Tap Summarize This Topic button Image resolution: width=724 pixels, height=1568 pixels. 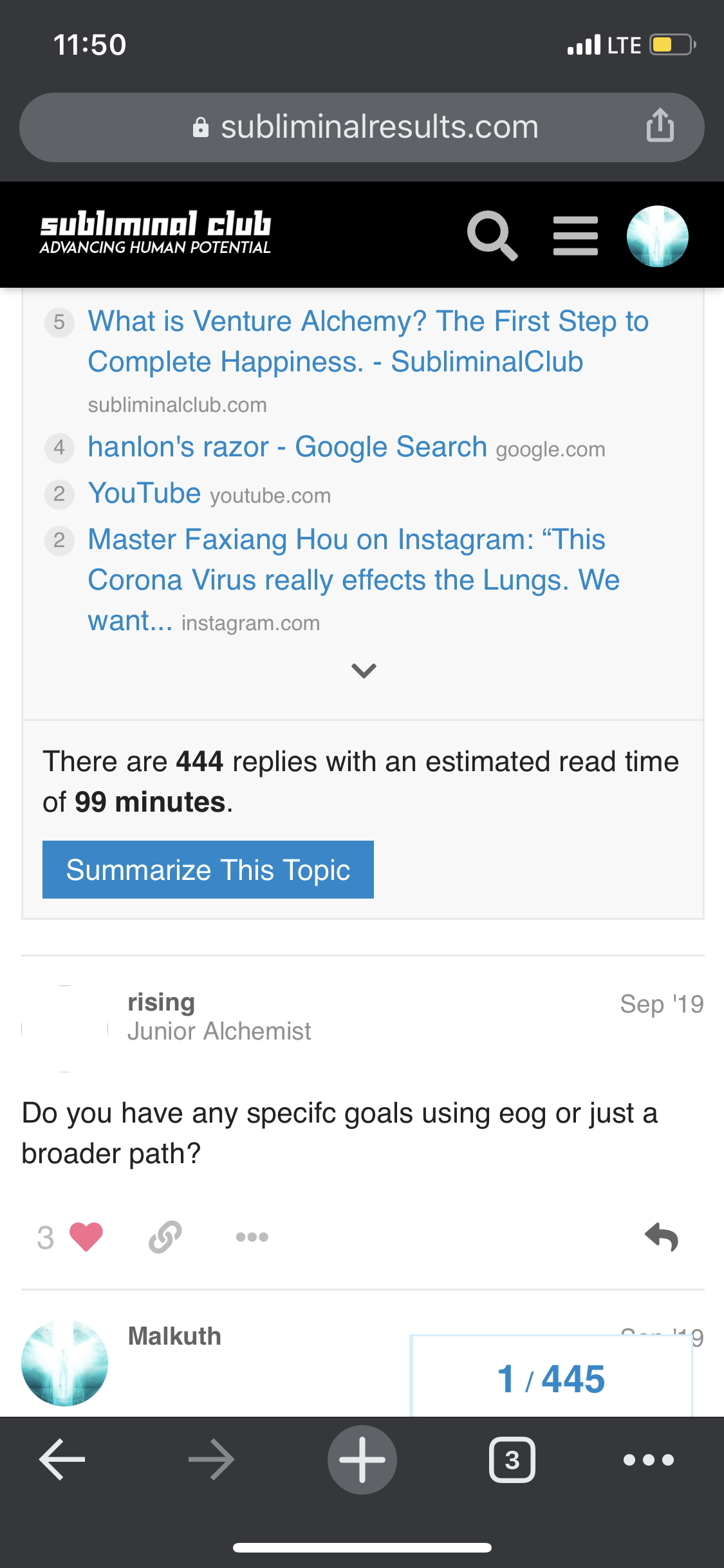208,870
